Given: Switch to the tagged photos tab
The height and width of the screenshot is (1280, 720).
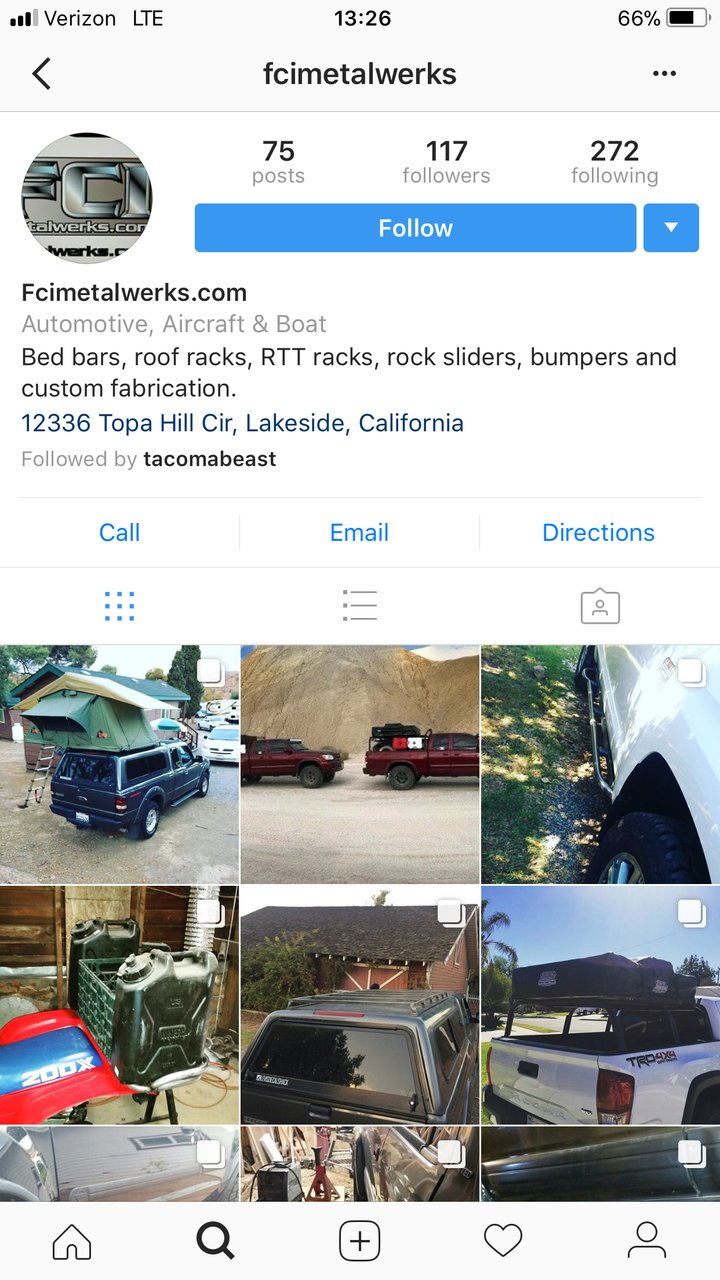Looking at the screenshot, I should pyautogui.click(x=600, y=606).
